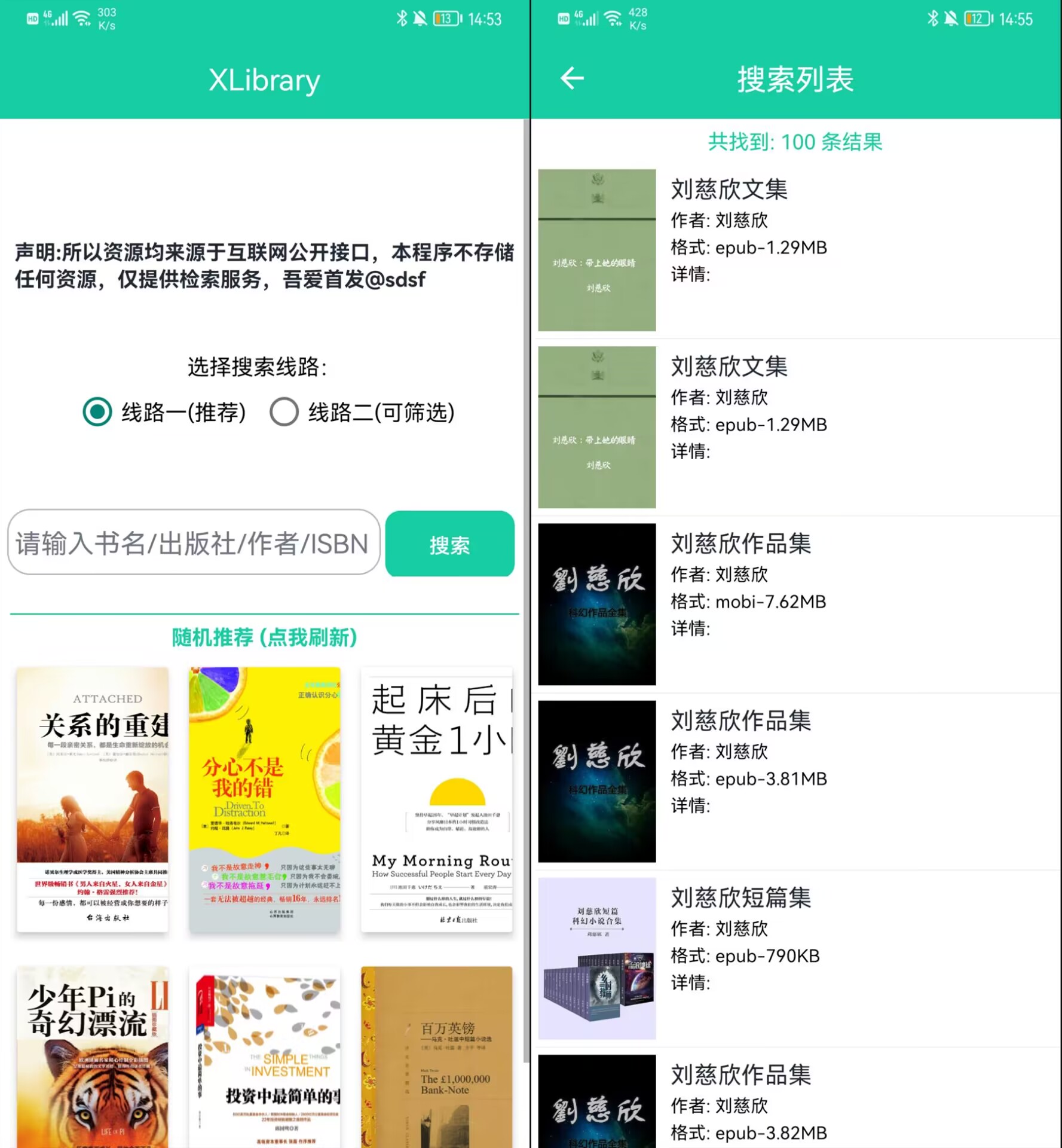Open the book 少年Pi的奇幻漂流
The image size is (1062, 1148).
(93, 1055)
